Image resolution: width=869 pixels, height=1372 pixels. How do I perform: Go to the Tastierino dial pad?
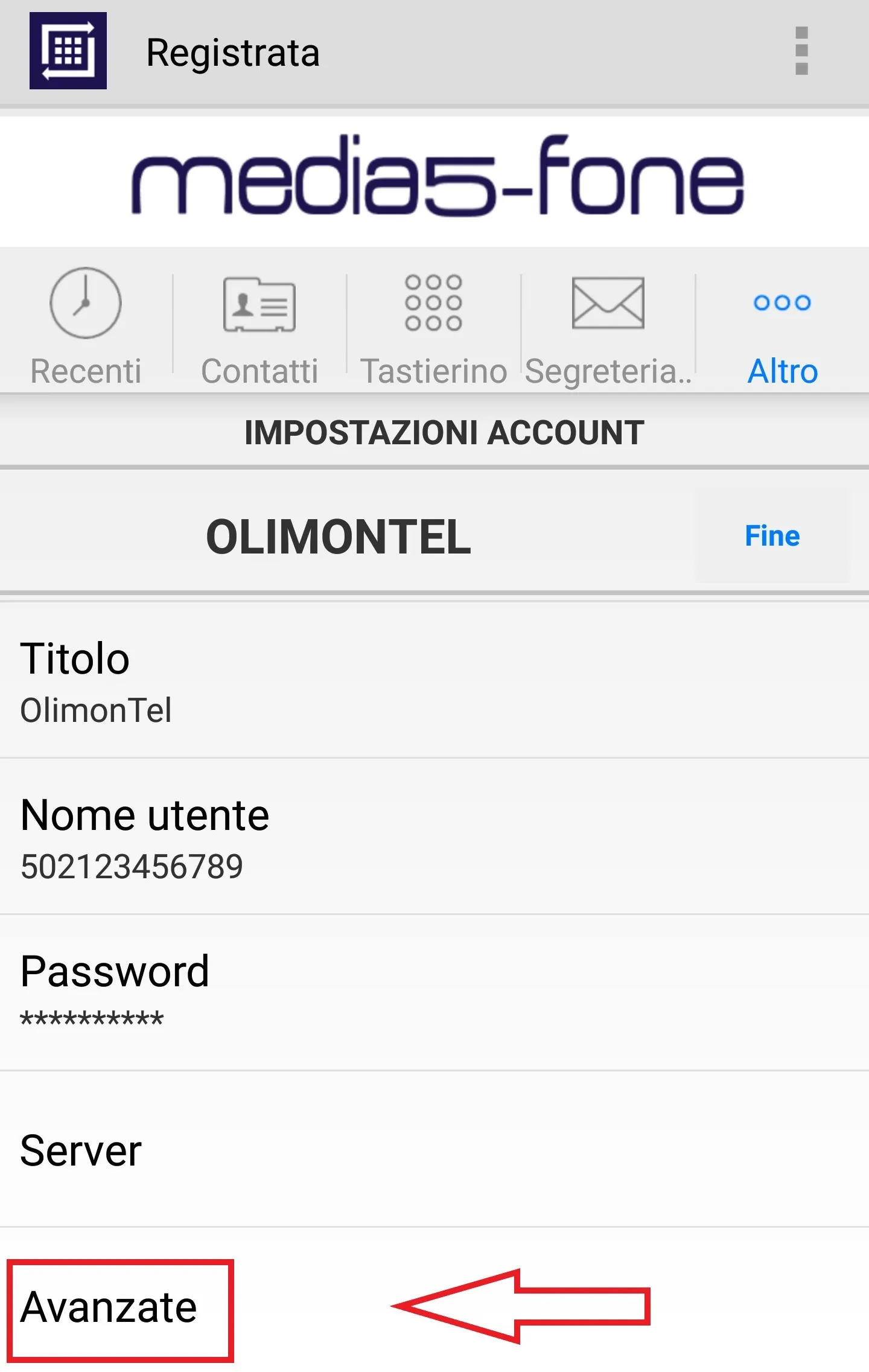tap(433, 327)
